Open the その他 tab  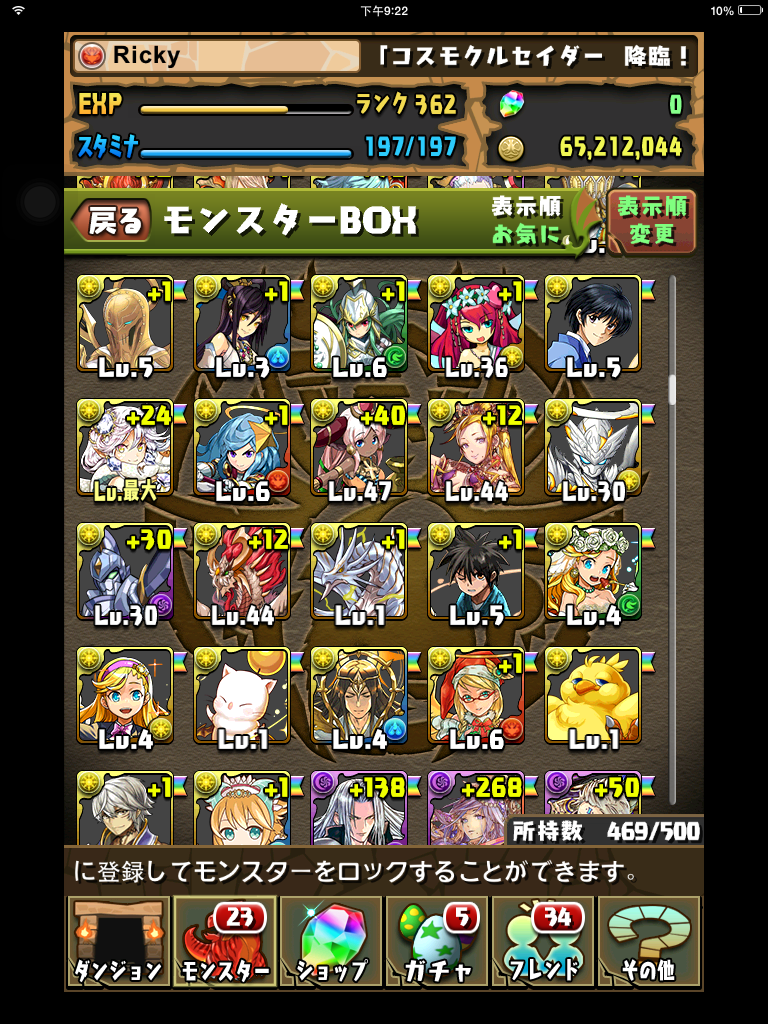coord(650,943)
